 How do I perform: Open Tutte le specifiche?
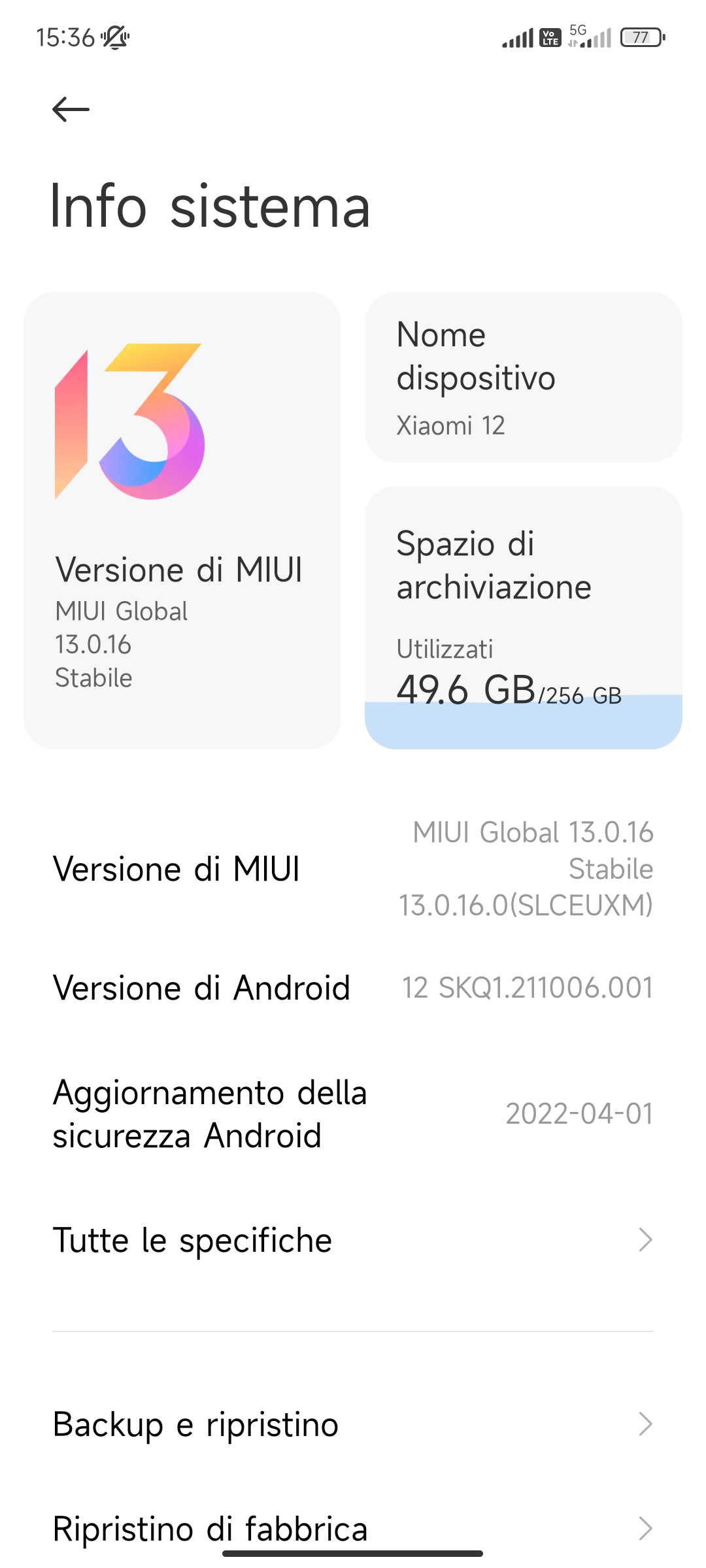pyautogui.click(x=353, y=1240)
